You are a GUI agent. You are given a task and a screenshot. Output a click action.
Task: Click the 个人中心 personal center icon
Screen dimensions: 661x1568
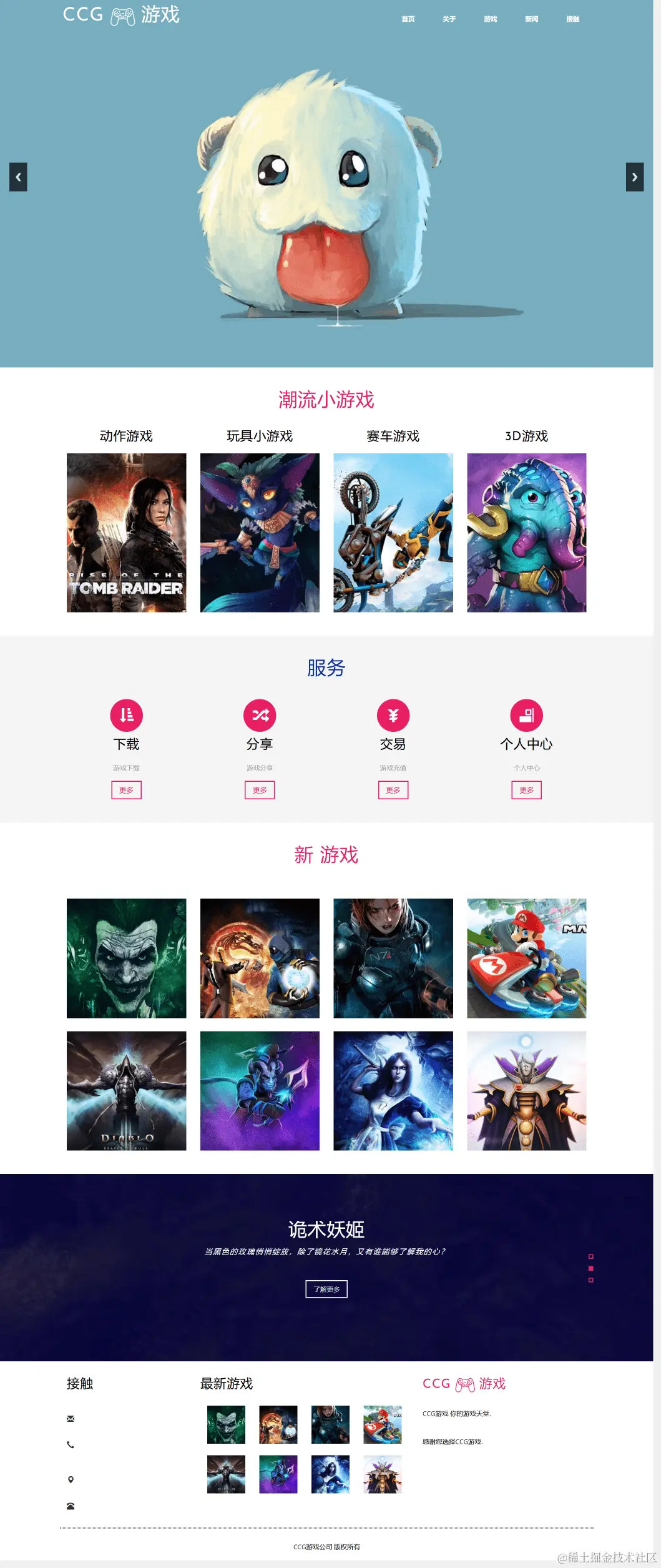[526, 716]
